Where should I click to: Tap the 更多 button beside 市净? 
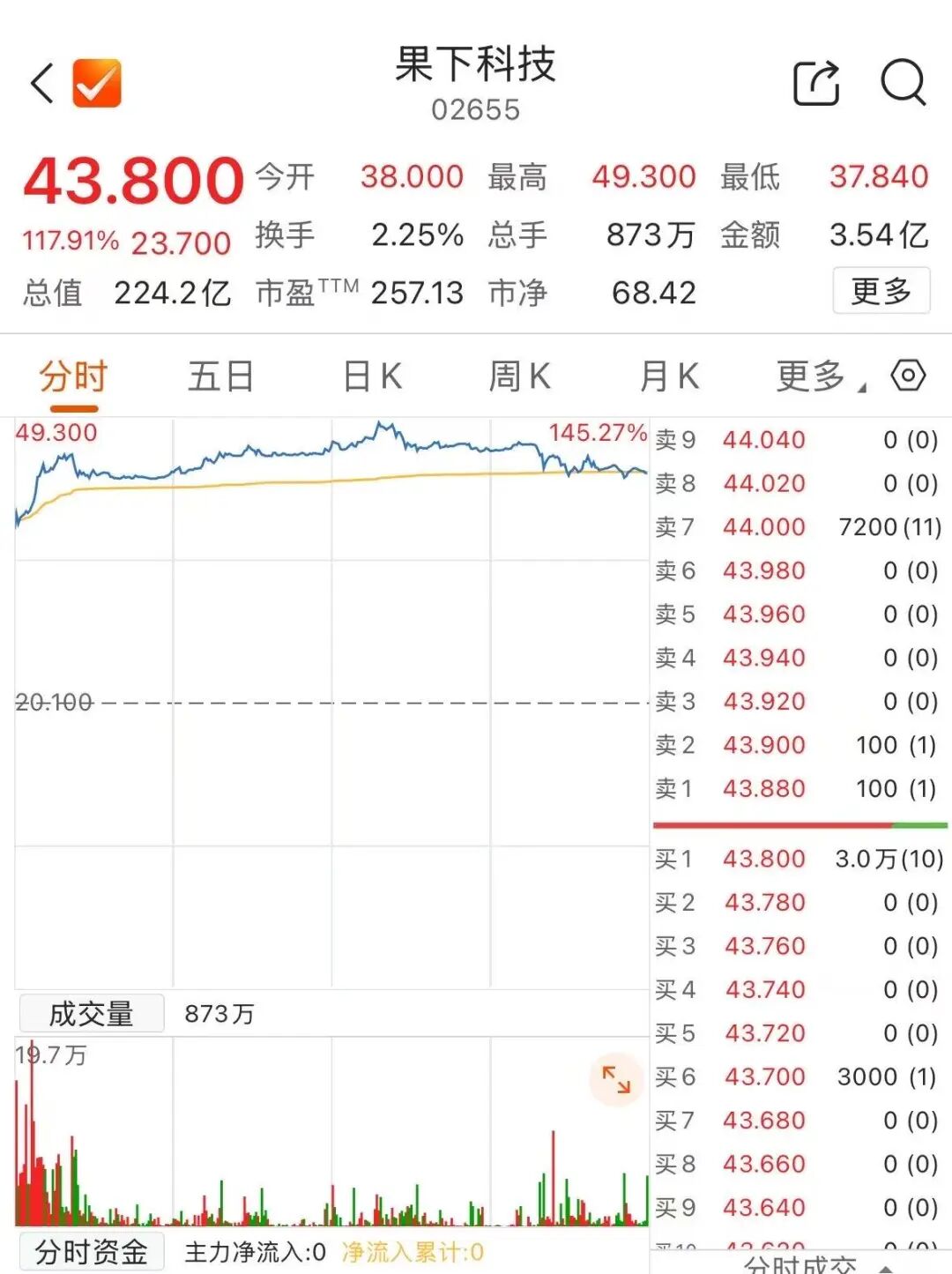tap(881, 291)
